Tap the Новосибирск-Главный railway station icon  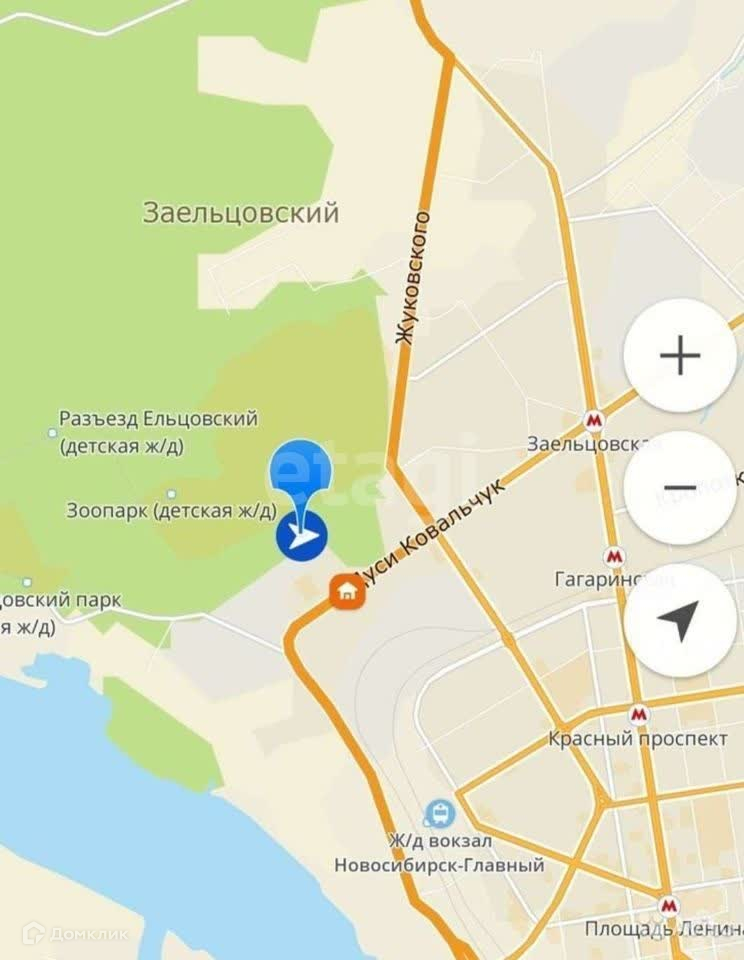coord(439,814)
